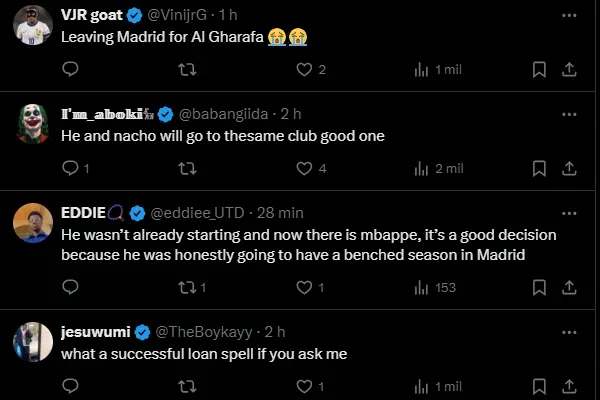Like jesuwumi's loan spell post

(x=304, y=385)
